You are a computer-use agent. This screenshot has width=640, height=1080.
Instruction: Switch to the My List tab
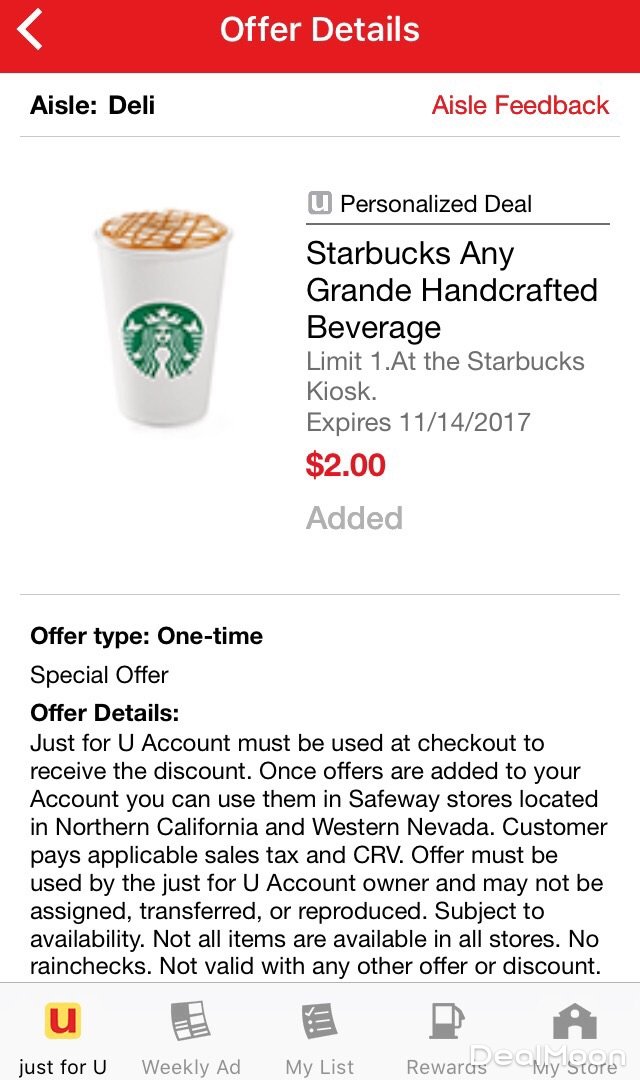point(320,1036)
